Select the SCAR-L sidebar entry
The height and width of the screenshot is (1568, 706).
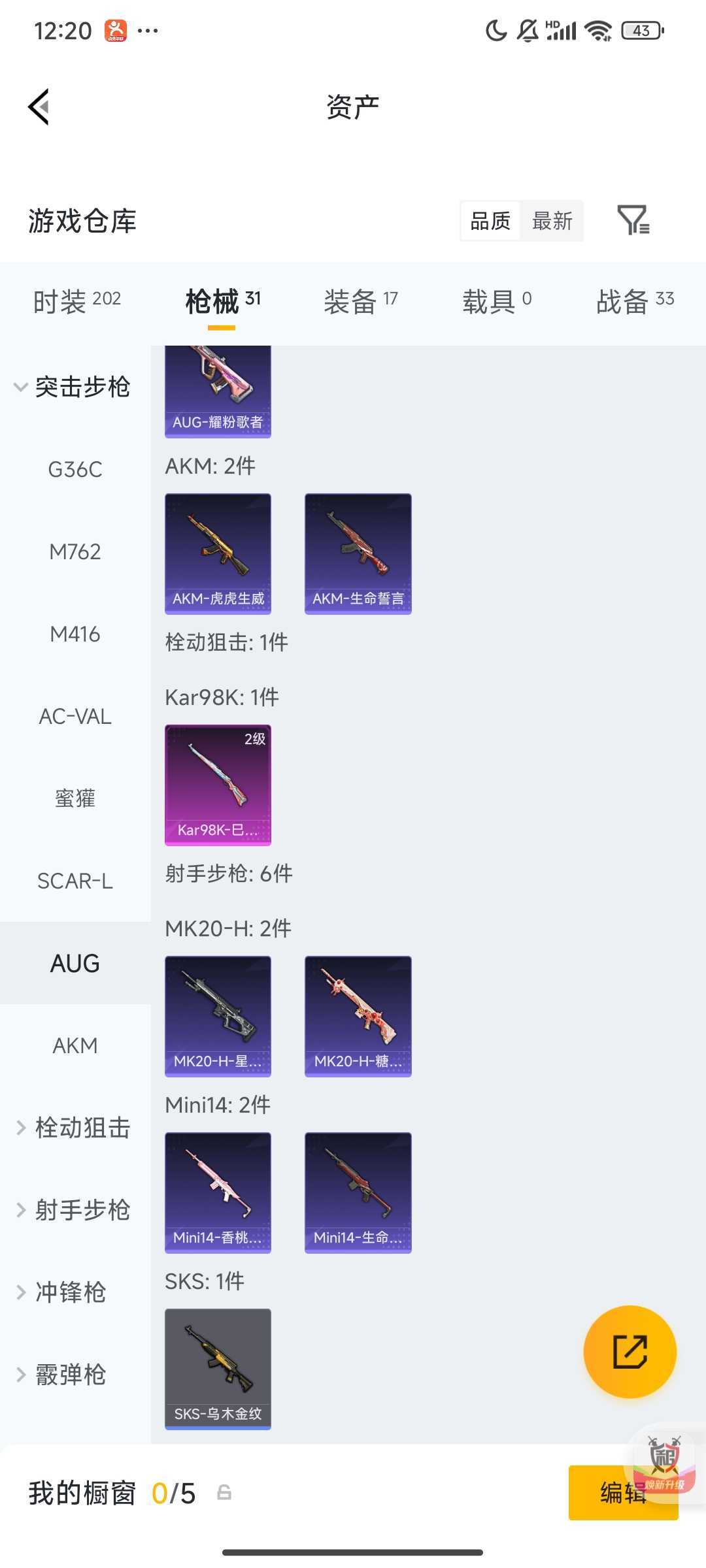[75, 881]
